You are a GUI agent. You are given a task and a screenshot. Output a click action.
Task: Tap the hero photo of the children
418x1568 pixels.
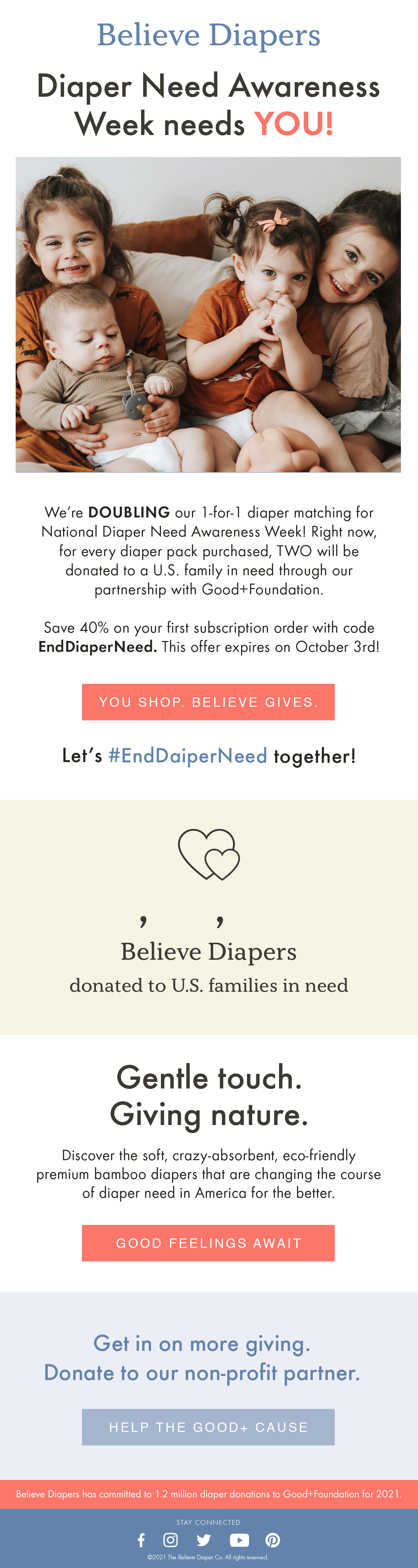point(208,314)
